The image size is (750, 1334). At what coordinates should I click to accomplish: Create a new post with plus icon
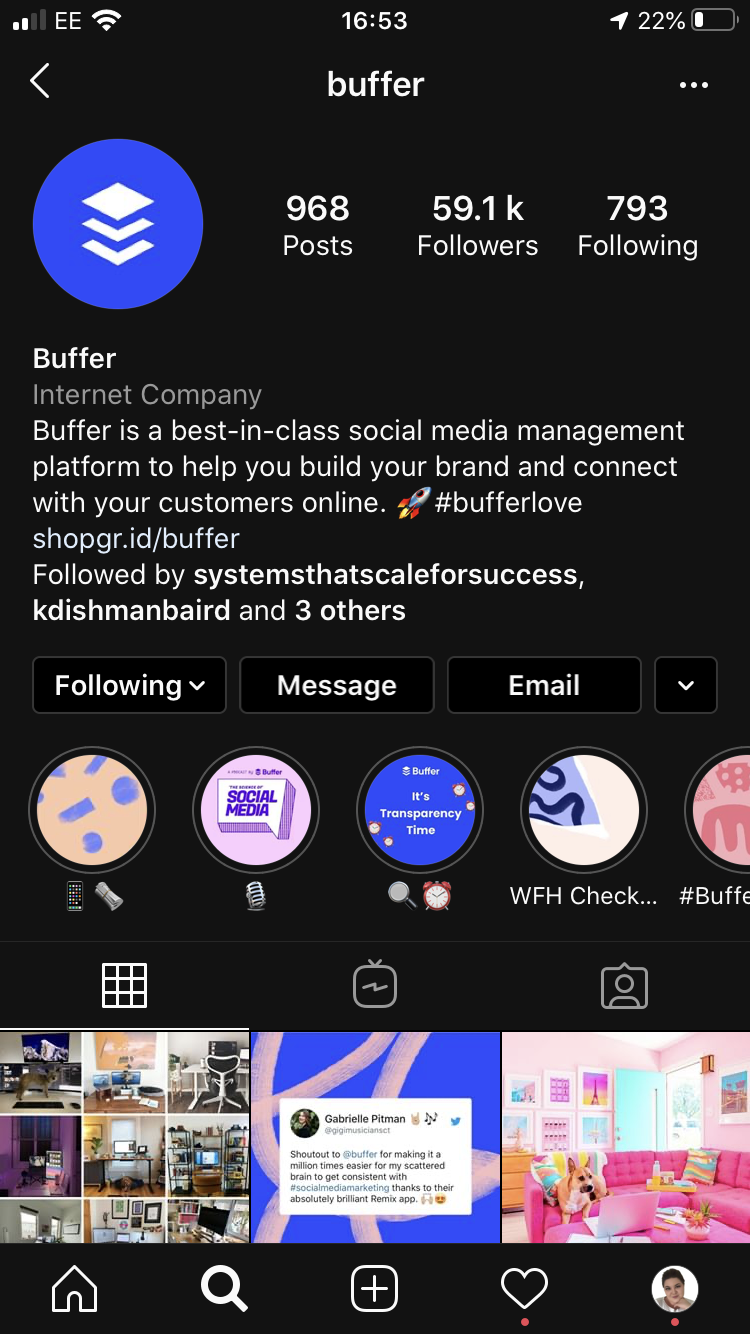click(375, 1289)
